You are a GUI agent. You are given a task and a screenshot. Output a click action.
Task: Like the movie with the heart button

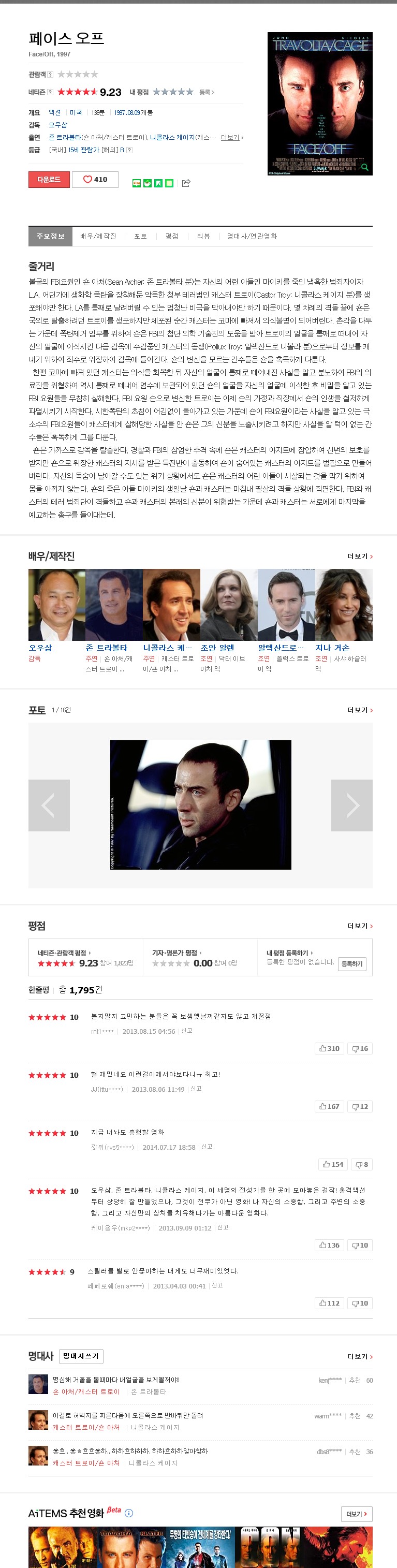95,180
